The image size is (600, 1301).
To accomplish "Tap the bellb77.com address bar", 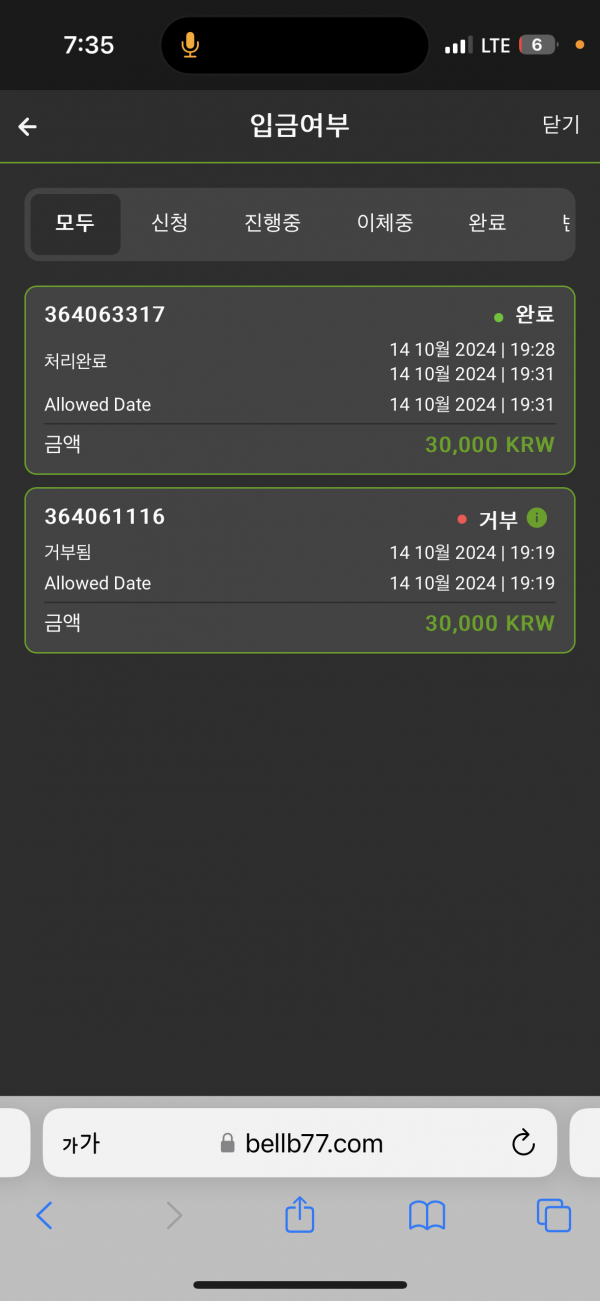I will click(x=300, y=1143).
